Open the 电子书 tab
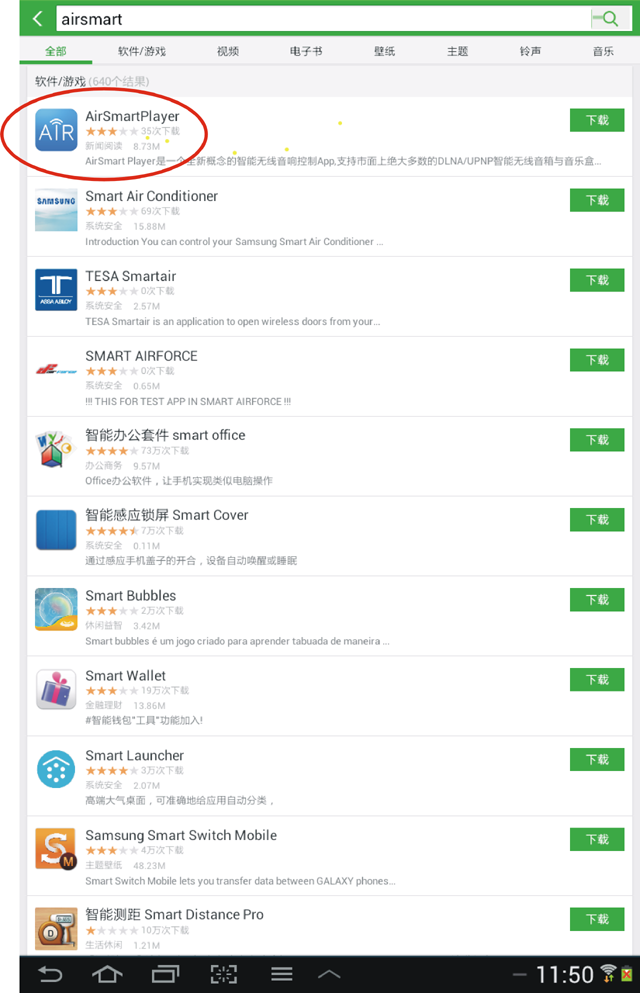This screenshot has width=640, height=993. click(306, 51)
